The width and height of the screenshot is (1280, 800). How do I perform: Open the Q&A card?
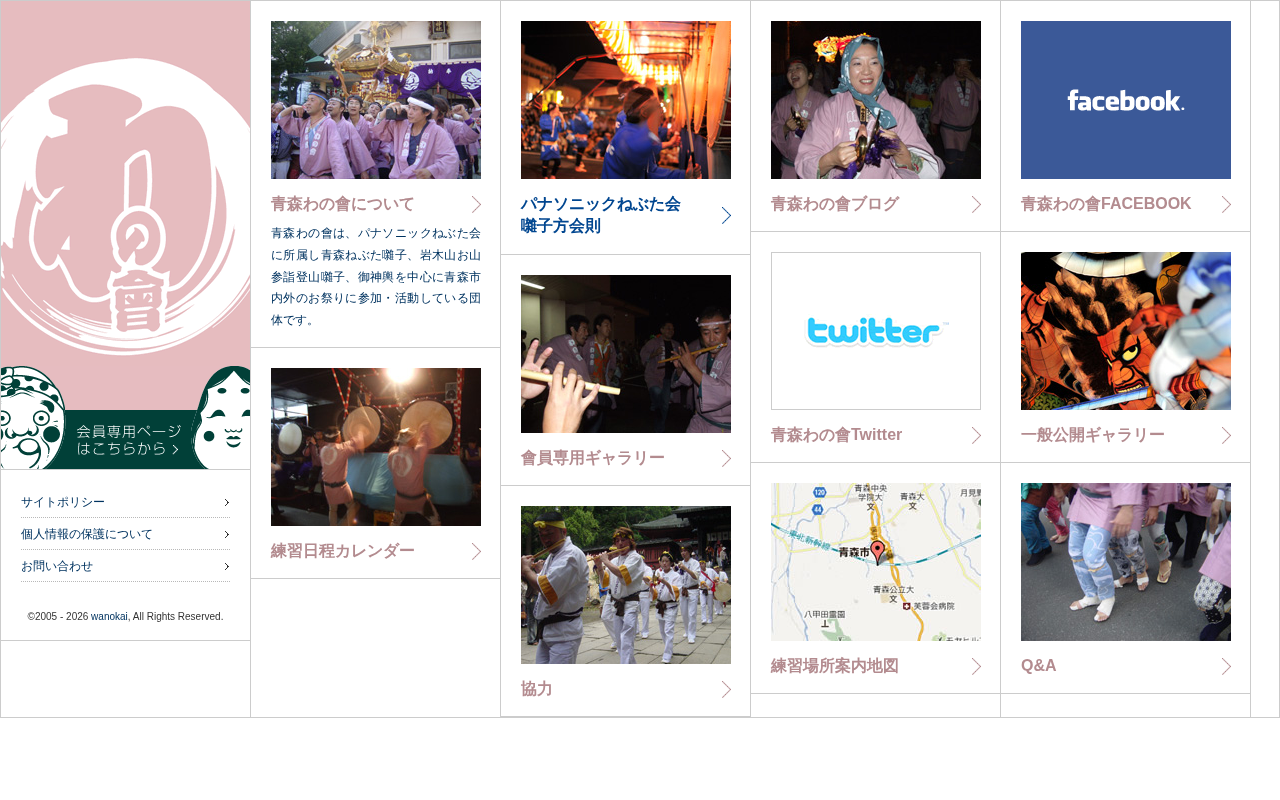[x=1125, y=578]
